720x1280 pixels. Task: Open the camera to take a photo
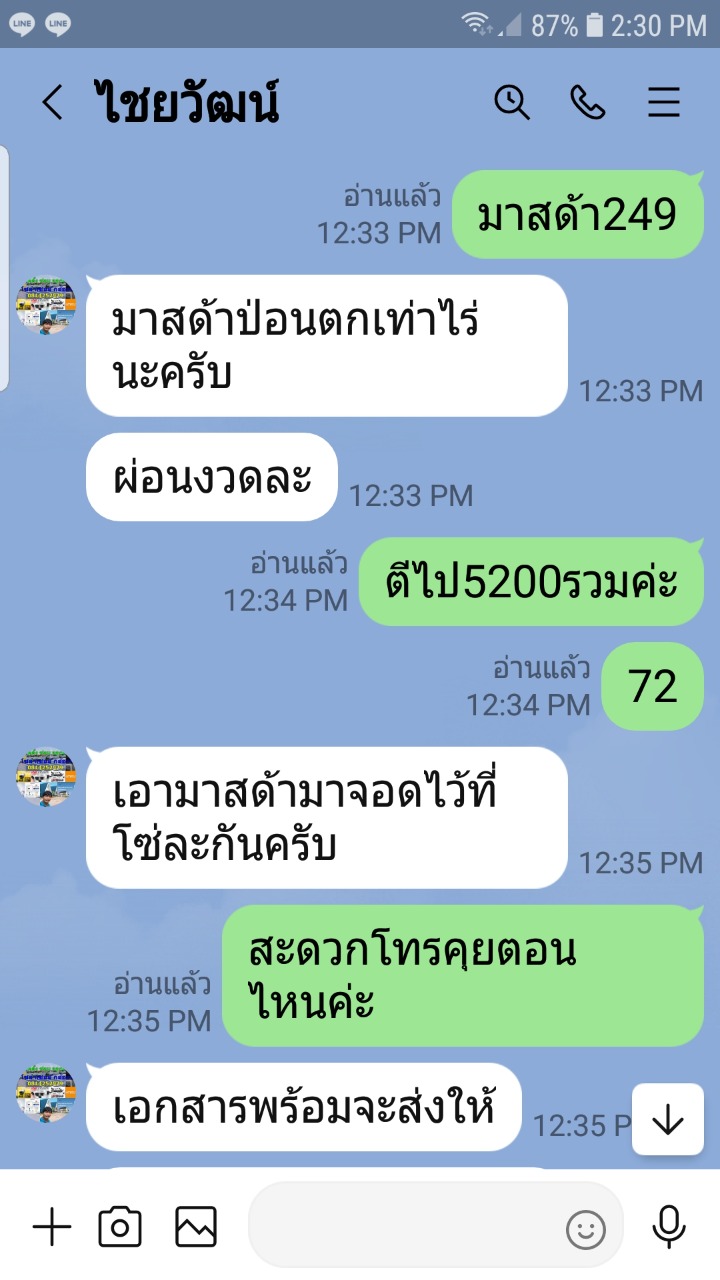120,1226
